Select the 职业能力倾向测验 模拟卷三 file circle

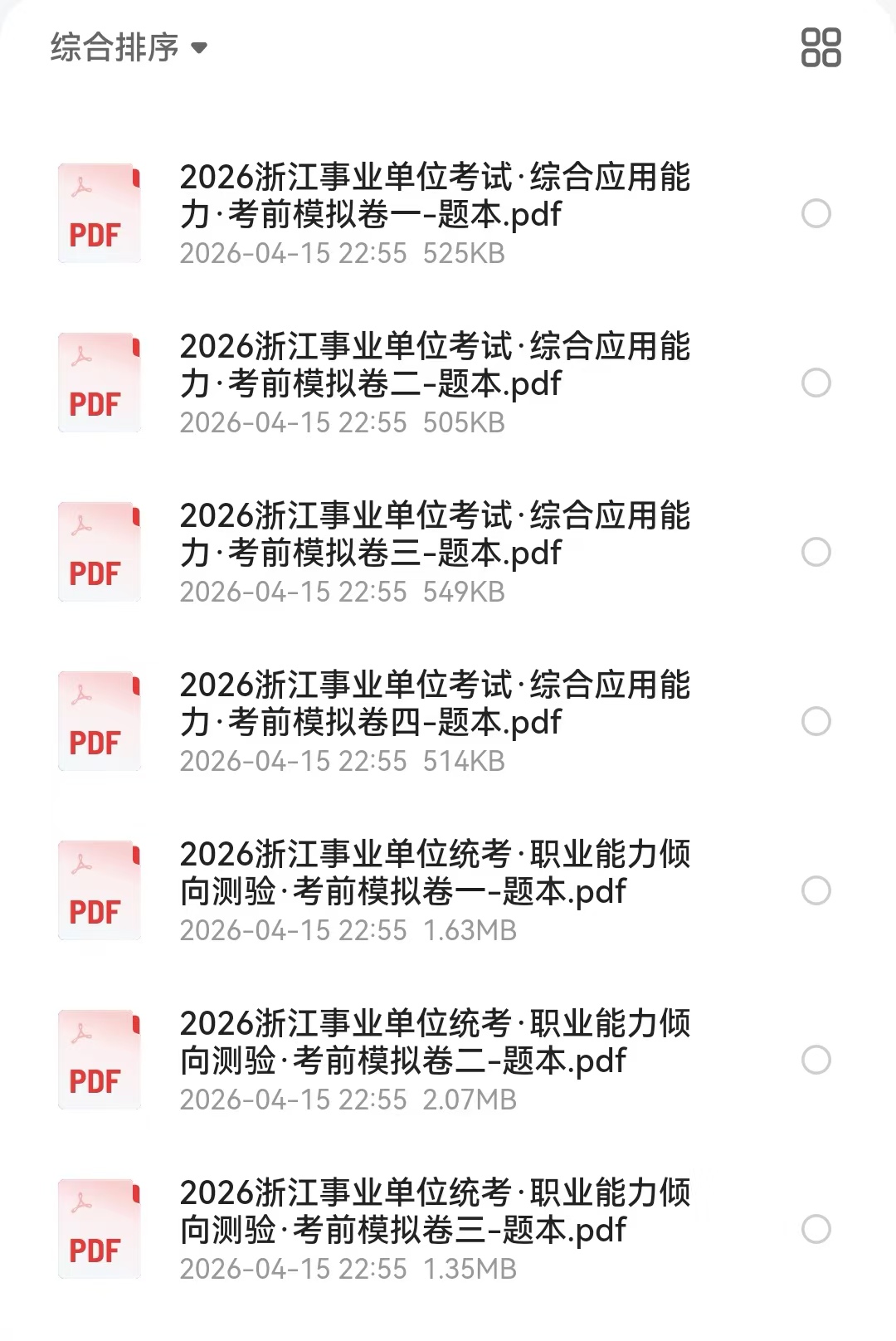click(x=816, y=1230)
